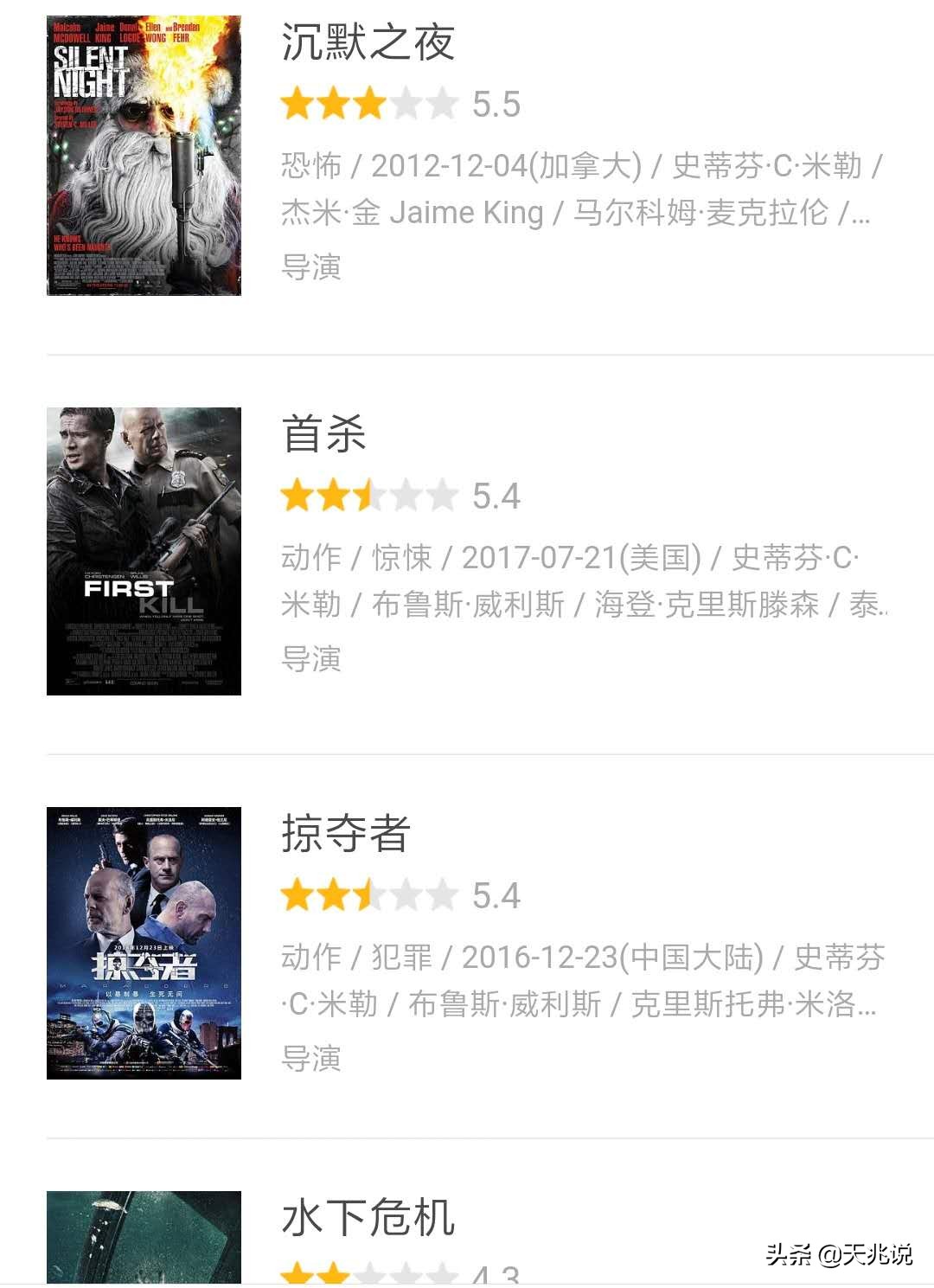Open the 水下危机 movie entry
The height and width of the screenshot is (1288, 934).
(x=368, y=1218)
